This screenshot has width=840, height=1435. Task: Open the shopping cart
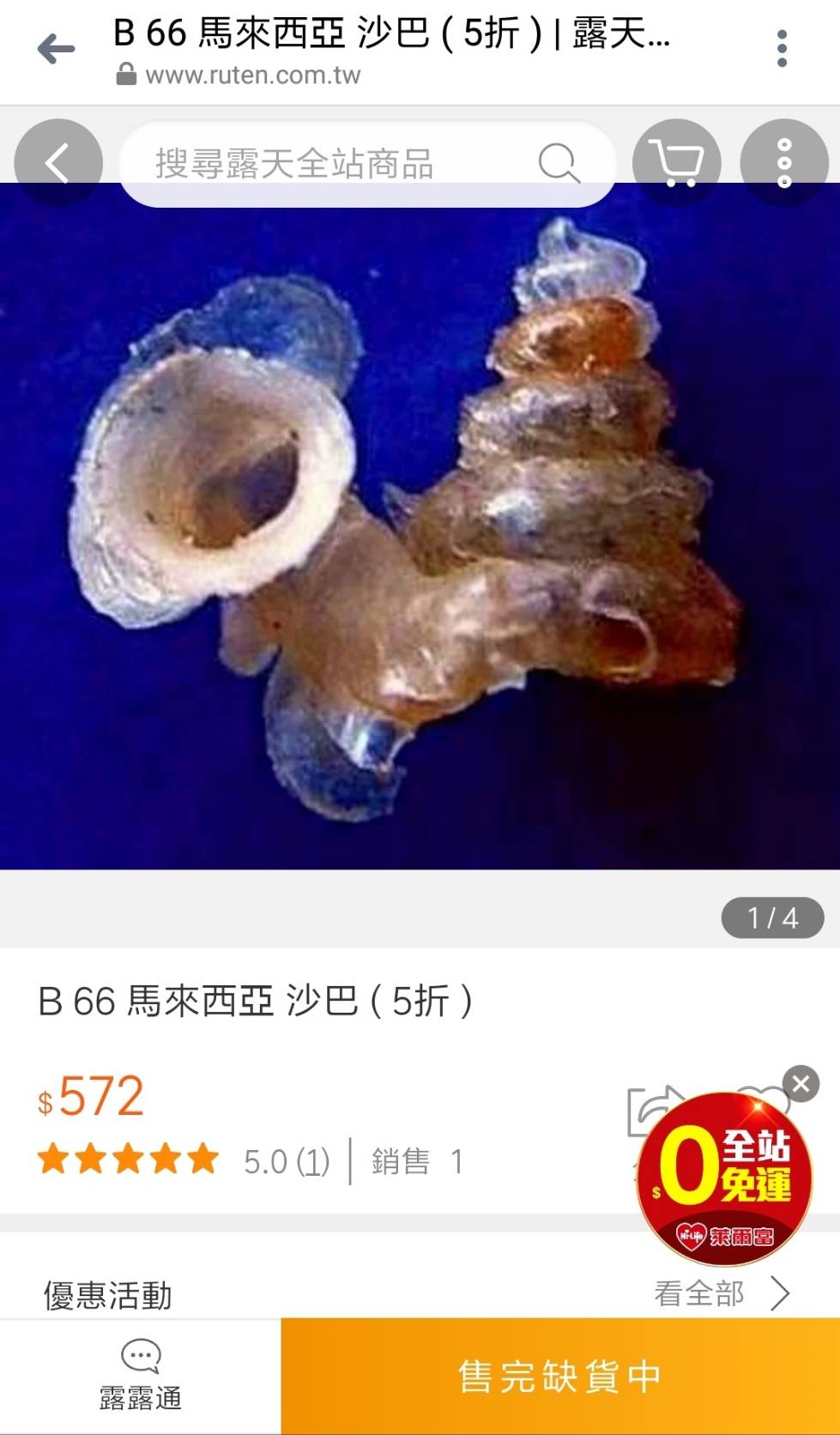676,163
